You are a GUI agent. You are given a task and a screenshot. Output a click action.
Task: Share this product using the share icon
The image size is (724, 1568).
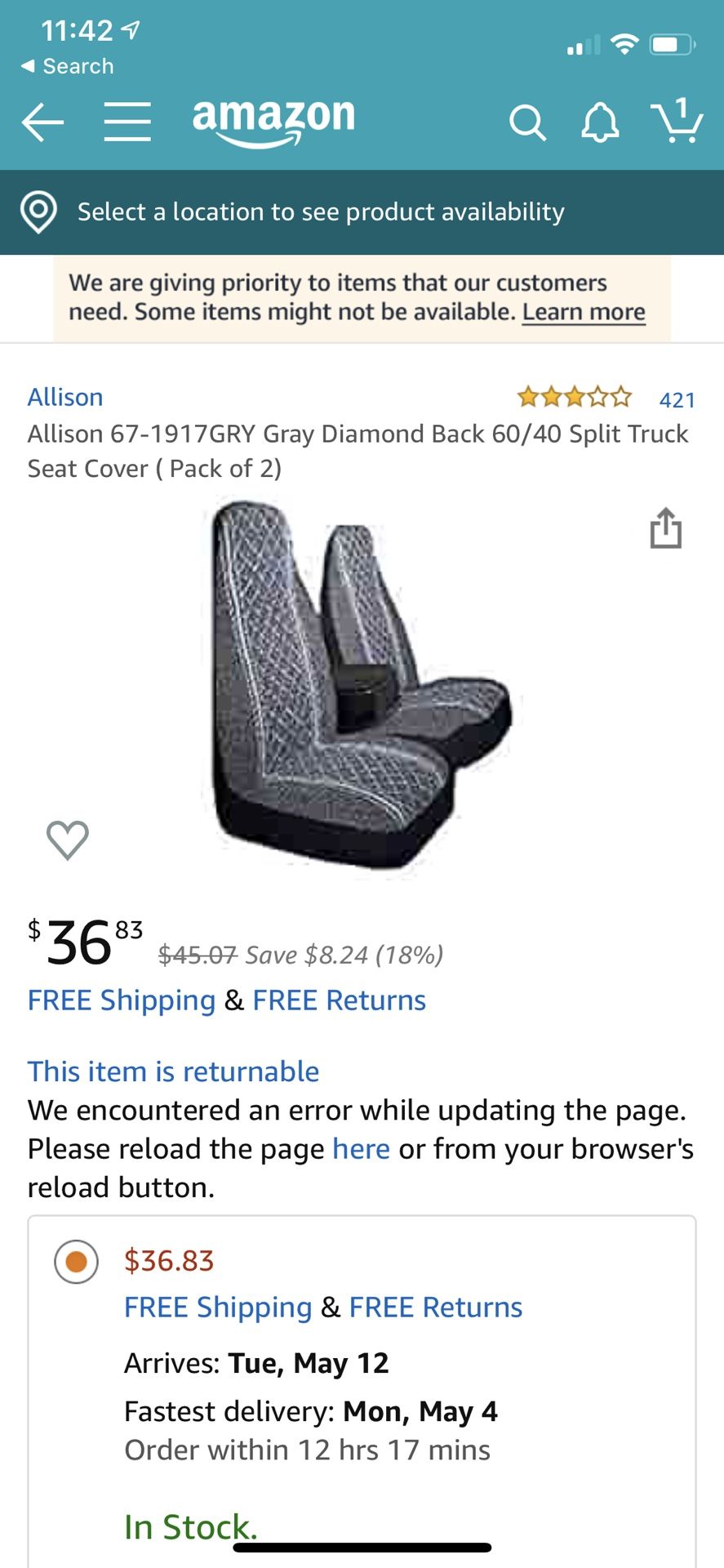[666, 528]
